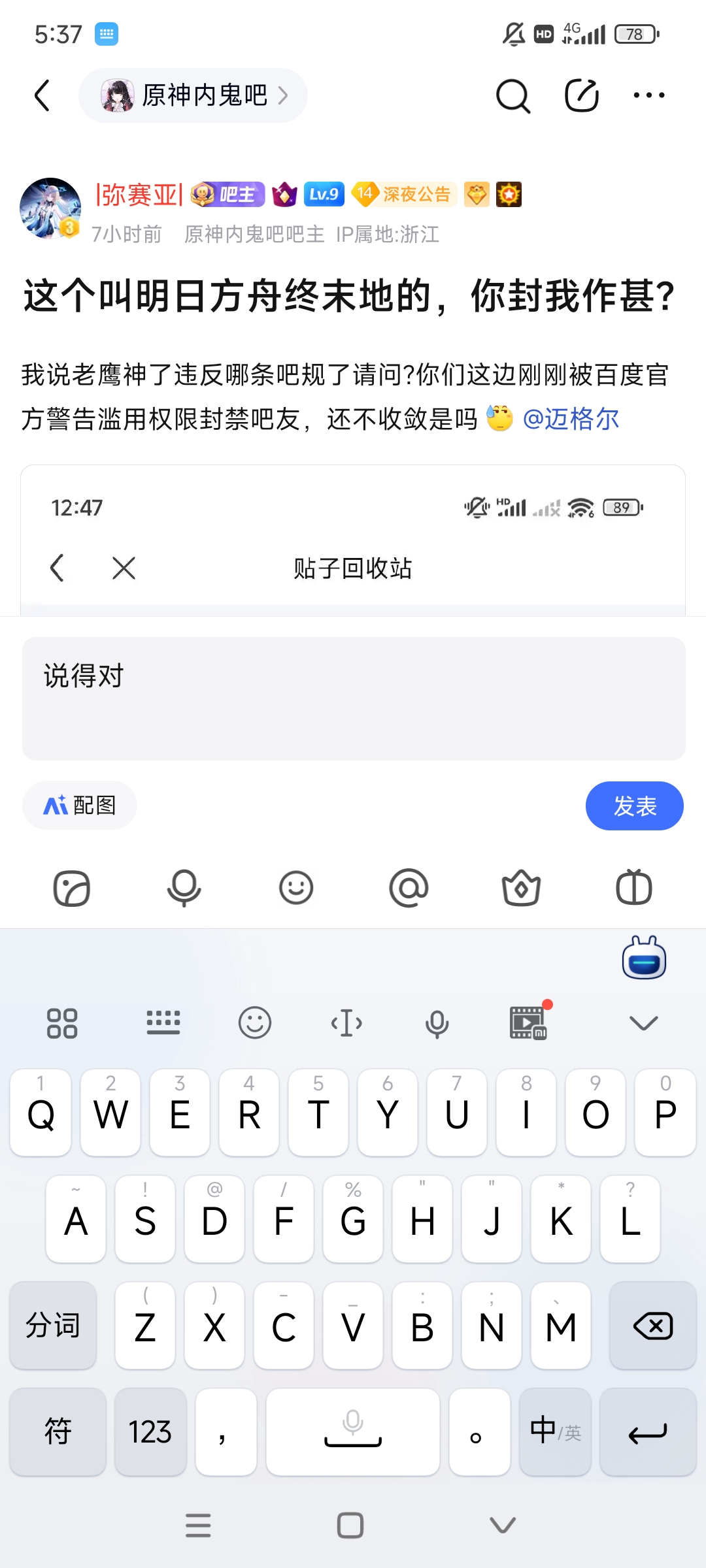Screen dimensions: 706x1568
Task: Open poster 弥赛亚's avatar
Action: [50, 208]
